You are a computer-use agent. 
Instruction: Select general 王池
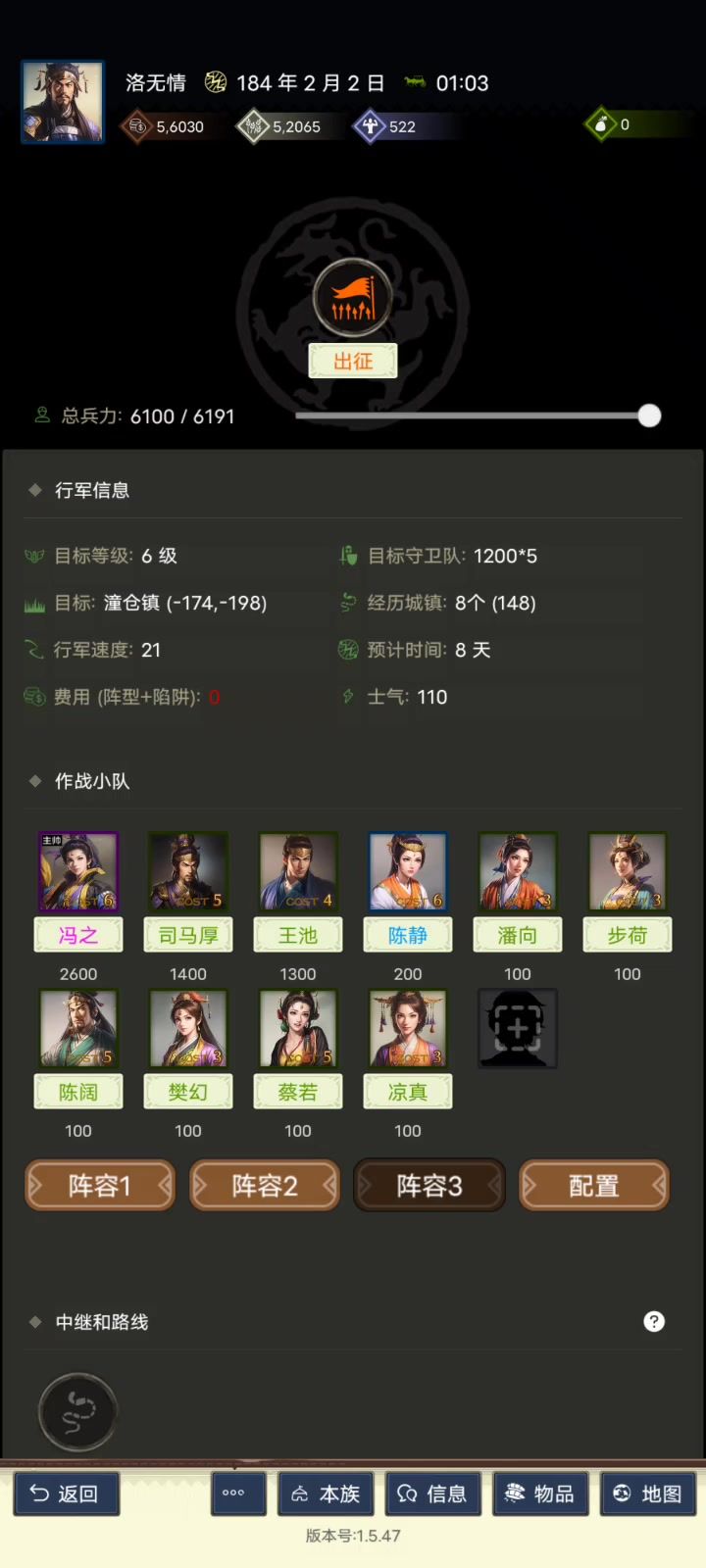pos(298,872)
